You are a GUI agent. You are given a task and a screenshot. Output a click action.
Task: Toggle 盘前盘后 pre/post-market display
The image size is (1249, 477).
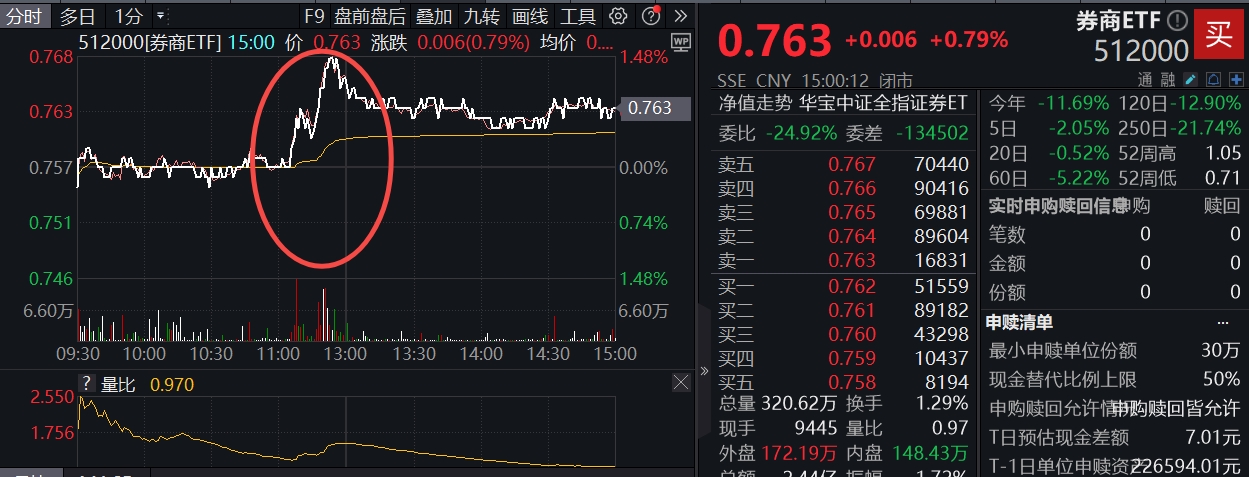370,16
